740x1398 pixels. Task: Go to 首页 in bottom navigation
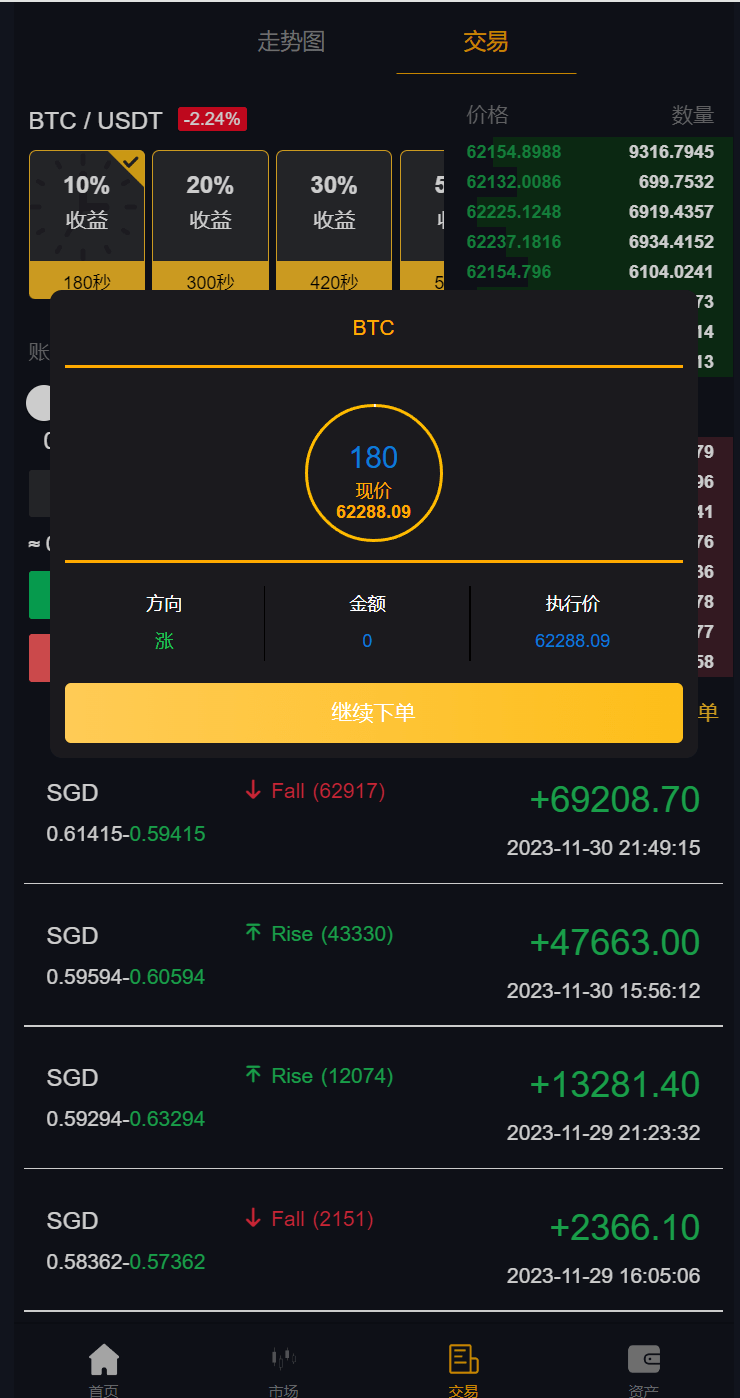click(103, 1368)
